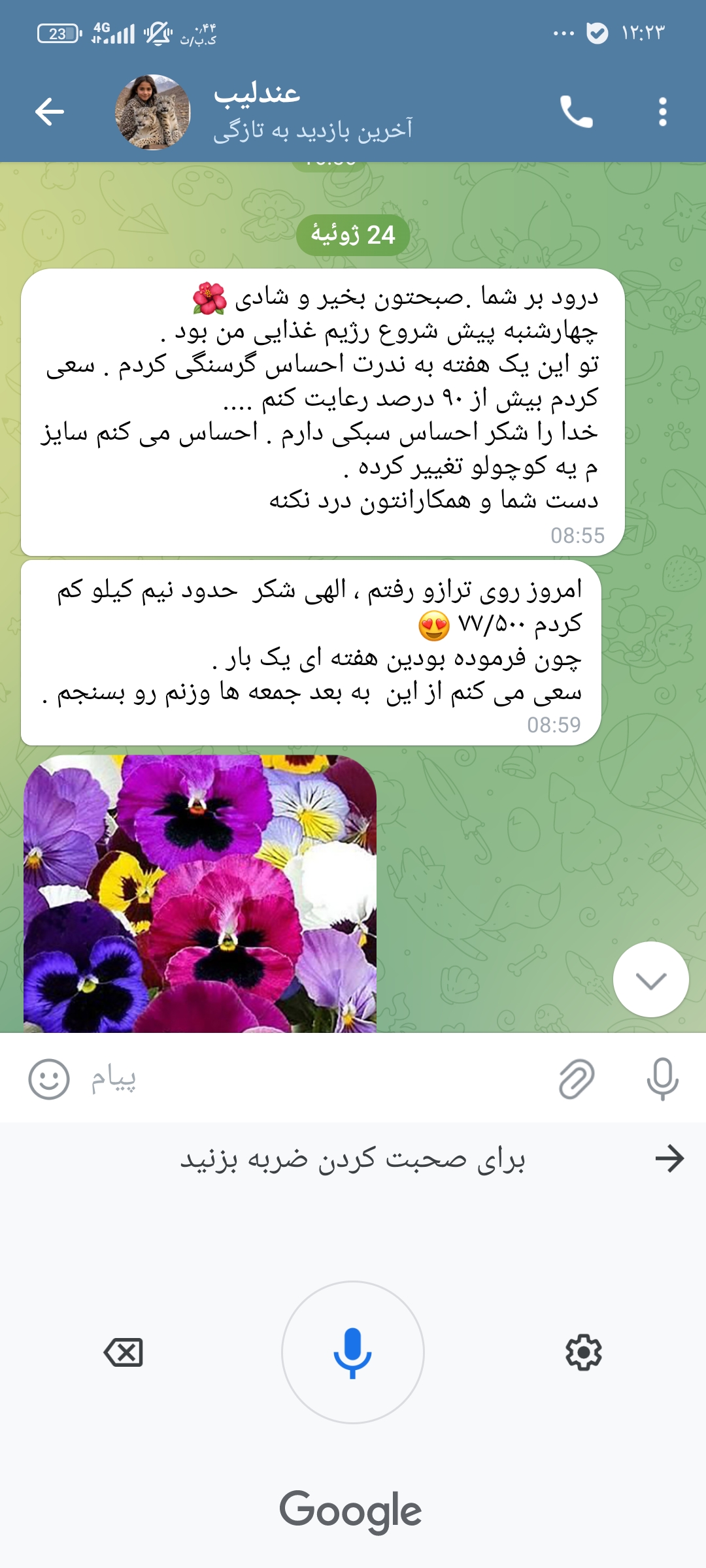Viewport: 706px width, 1568px height.
Task: Jump to the latest messages with the down chevron
Action: tap(651, 979)
